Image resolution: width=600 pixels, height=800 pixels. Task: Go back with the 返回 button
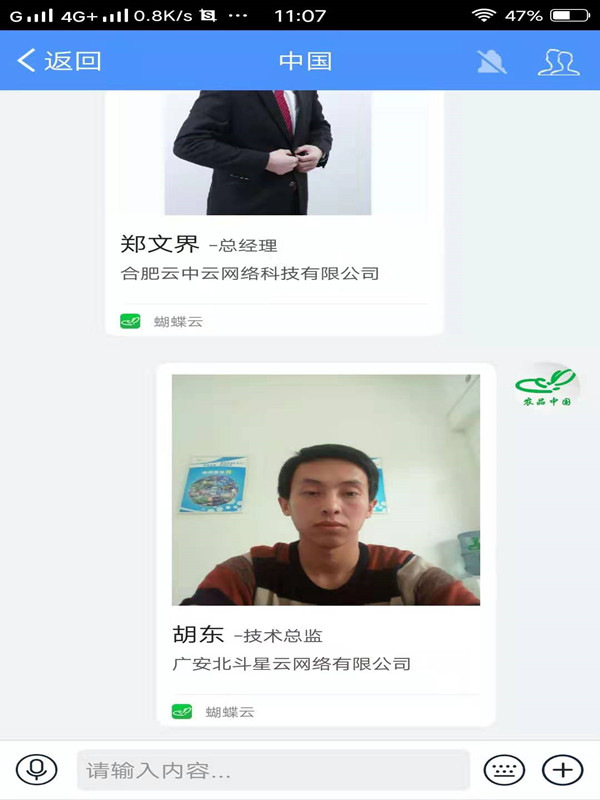(x=60, y=61)
